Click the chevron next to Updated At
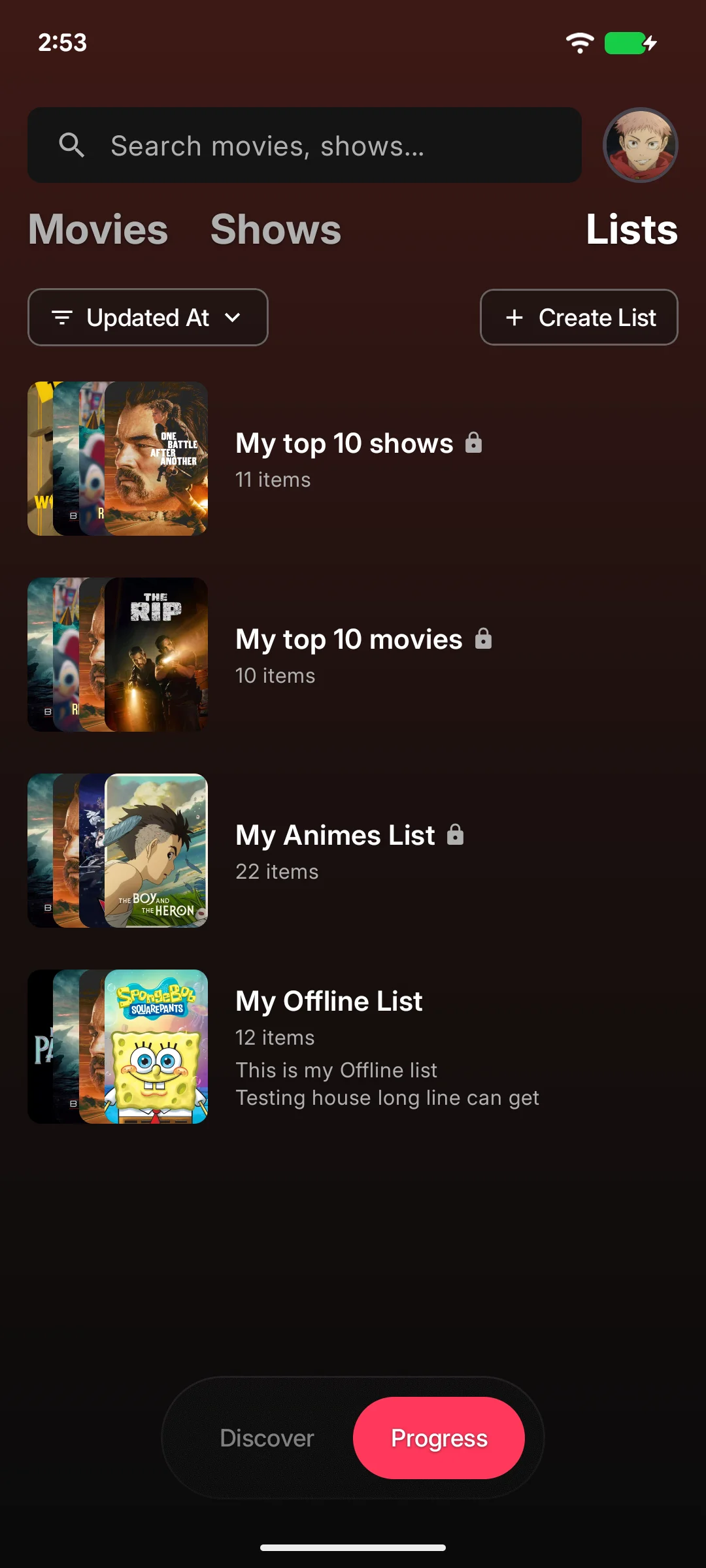The image size is (706, 1568). 230,318
